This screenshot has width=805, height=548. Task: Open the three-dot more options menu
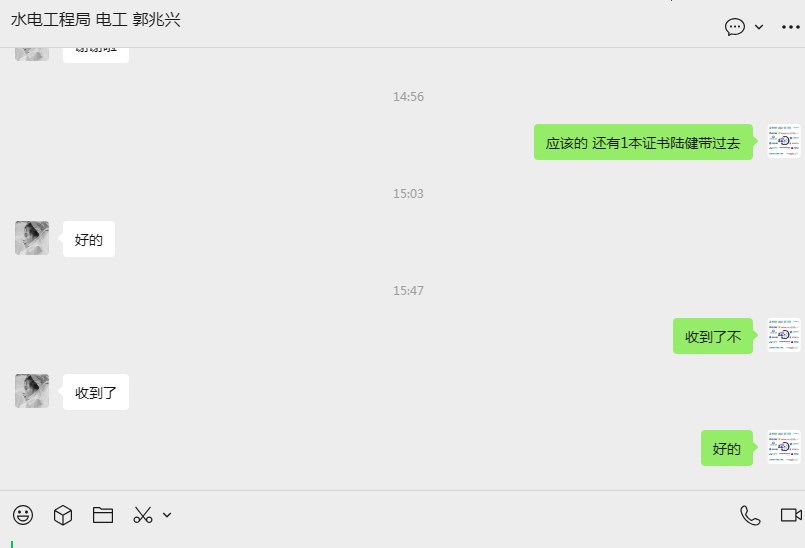[790, 27]
